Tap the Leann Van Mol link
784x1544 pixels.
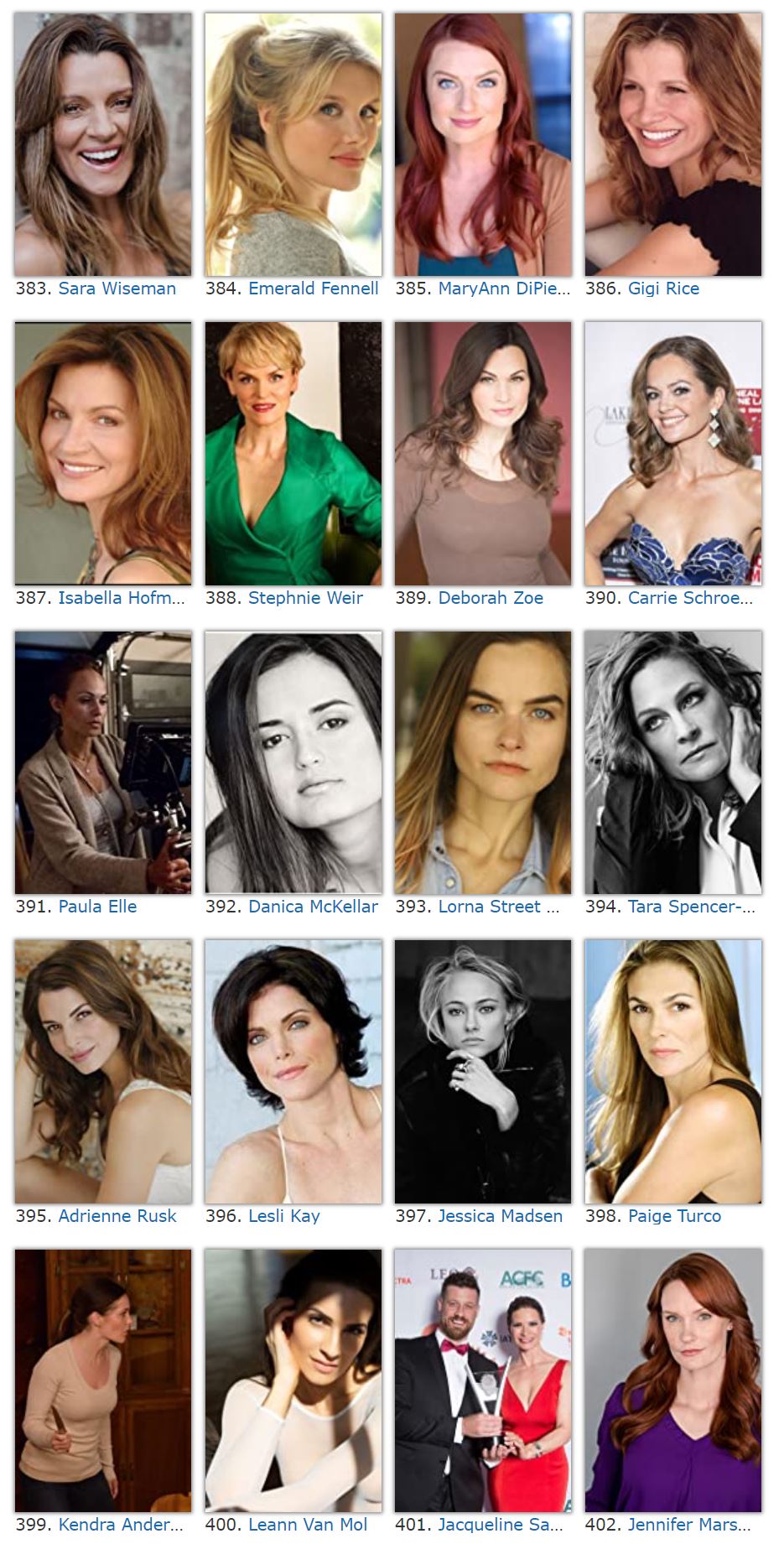(x=308, y=1525)
